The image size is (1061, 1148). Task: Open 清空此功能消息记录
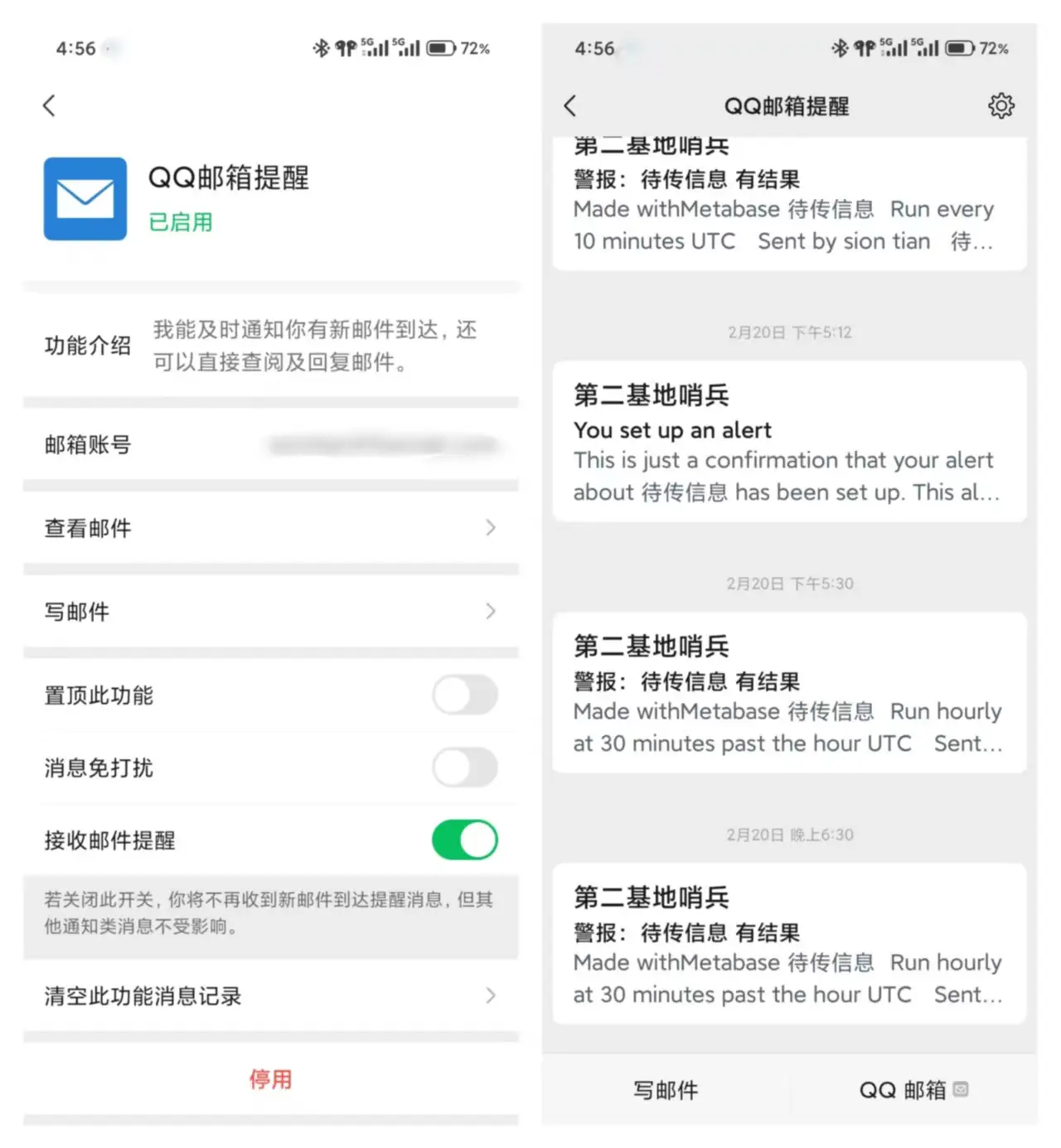[x=270, y=995]
